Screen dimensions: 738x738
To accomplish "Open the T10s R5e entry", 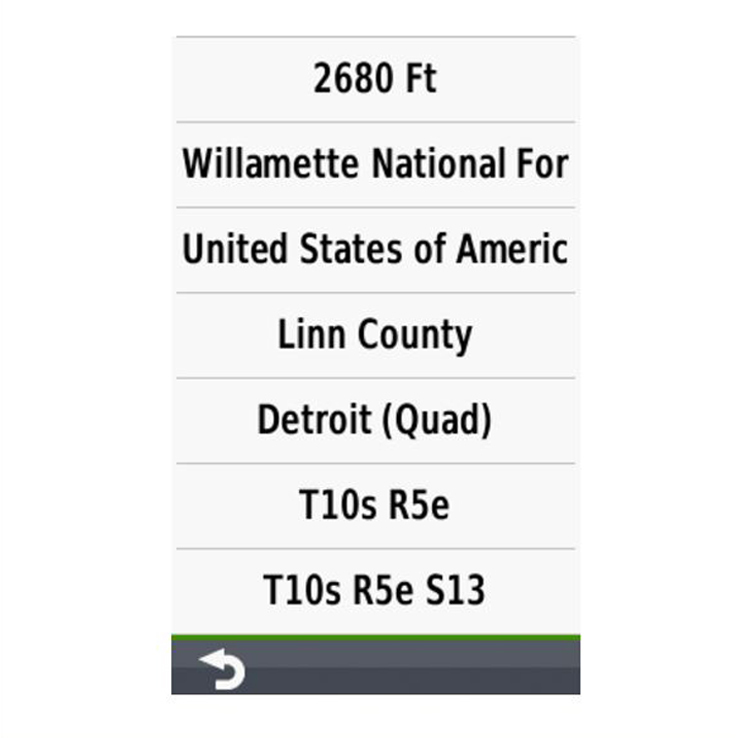I will [375, 505].
